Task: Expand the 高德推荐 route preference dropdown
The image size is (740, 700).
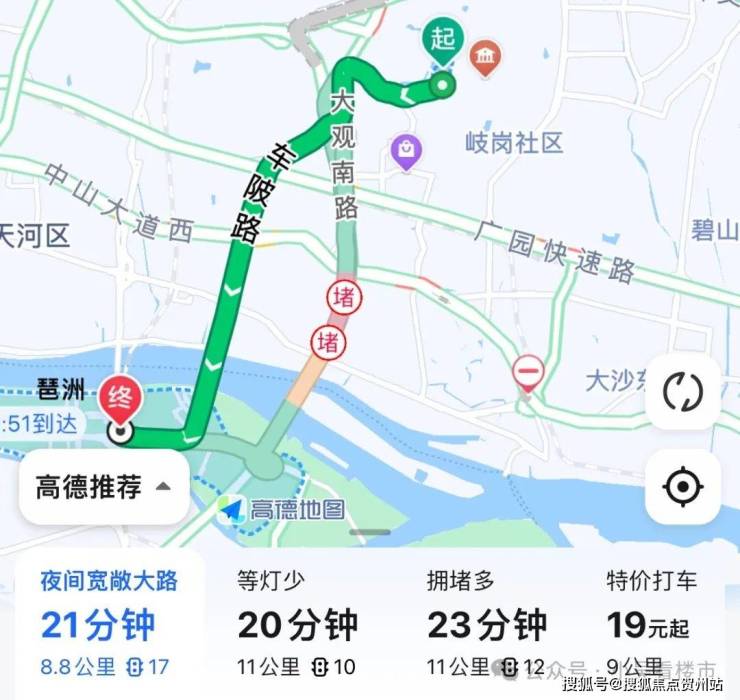Action: point(103,487)
